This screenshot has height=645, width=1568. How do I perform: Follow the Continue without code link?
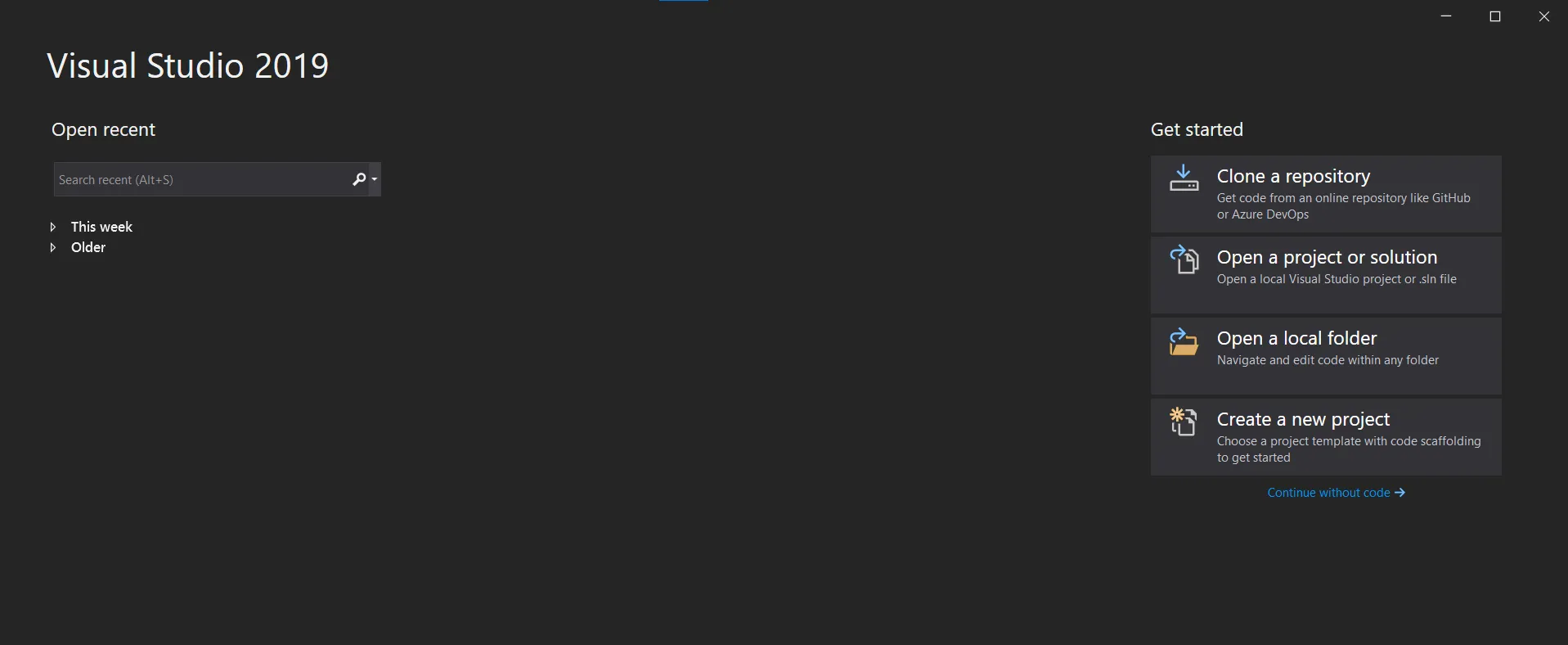tap(1336, 493)
